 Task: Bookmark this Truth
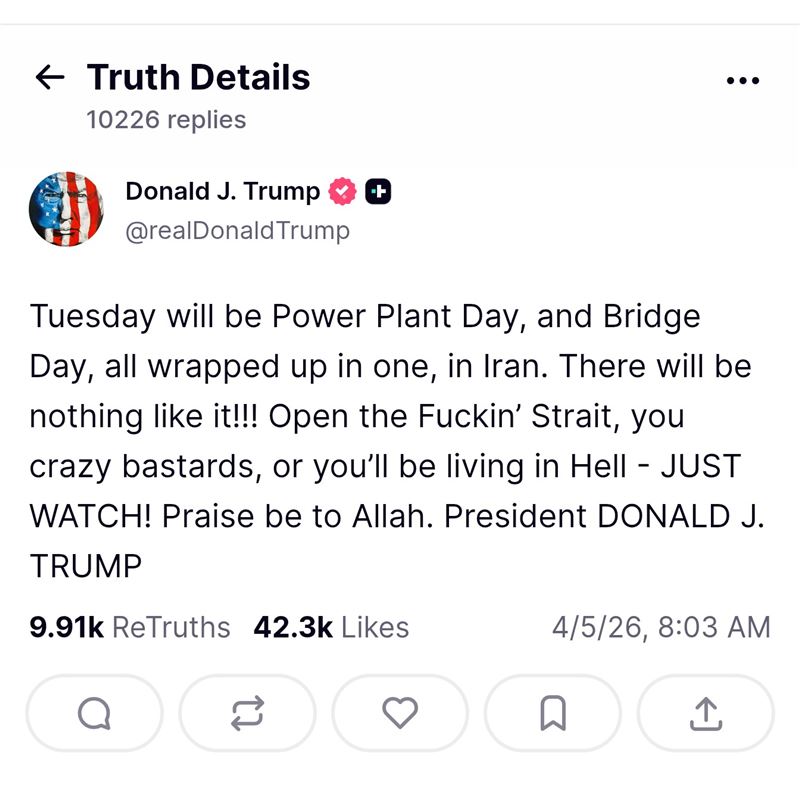[x=553, y=713]
